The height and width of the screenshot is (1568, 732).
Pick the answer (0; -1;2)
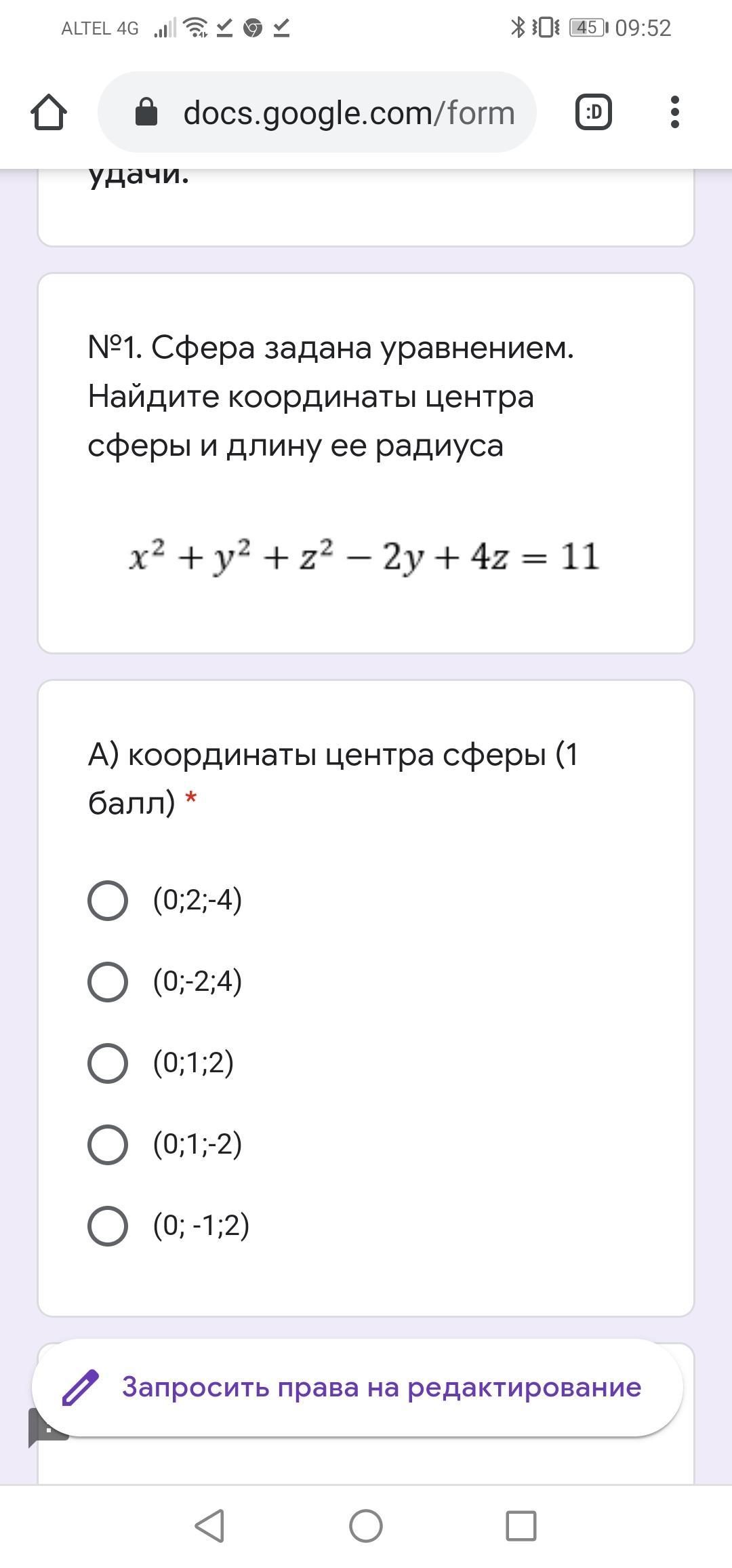[x=108, y=1226]
